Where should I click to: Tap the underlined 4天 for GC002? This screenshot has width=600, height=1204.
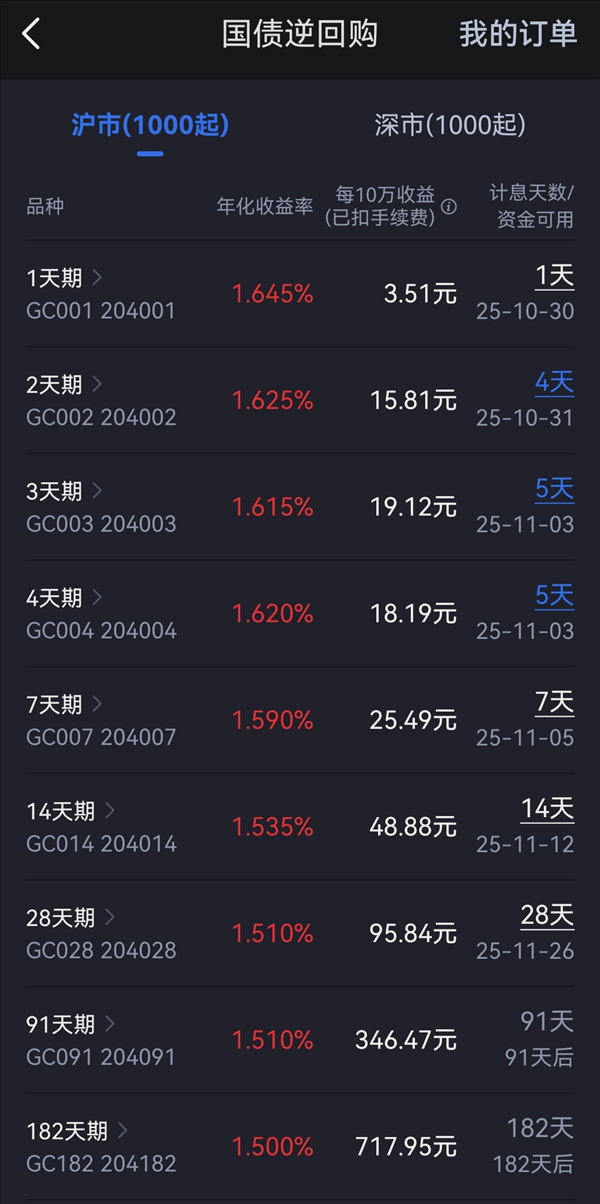pyautogui.click(x=554, y=382)
